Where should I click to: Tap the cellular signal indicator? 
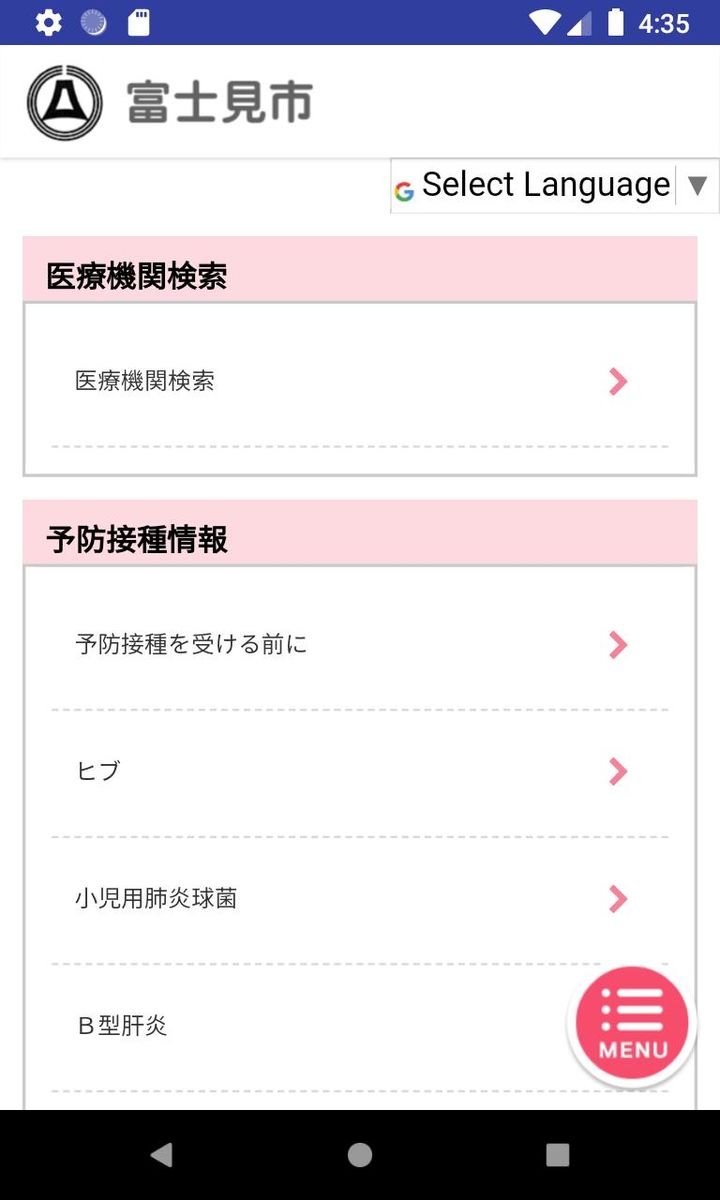pyautogui.click(x=580, y=24)
